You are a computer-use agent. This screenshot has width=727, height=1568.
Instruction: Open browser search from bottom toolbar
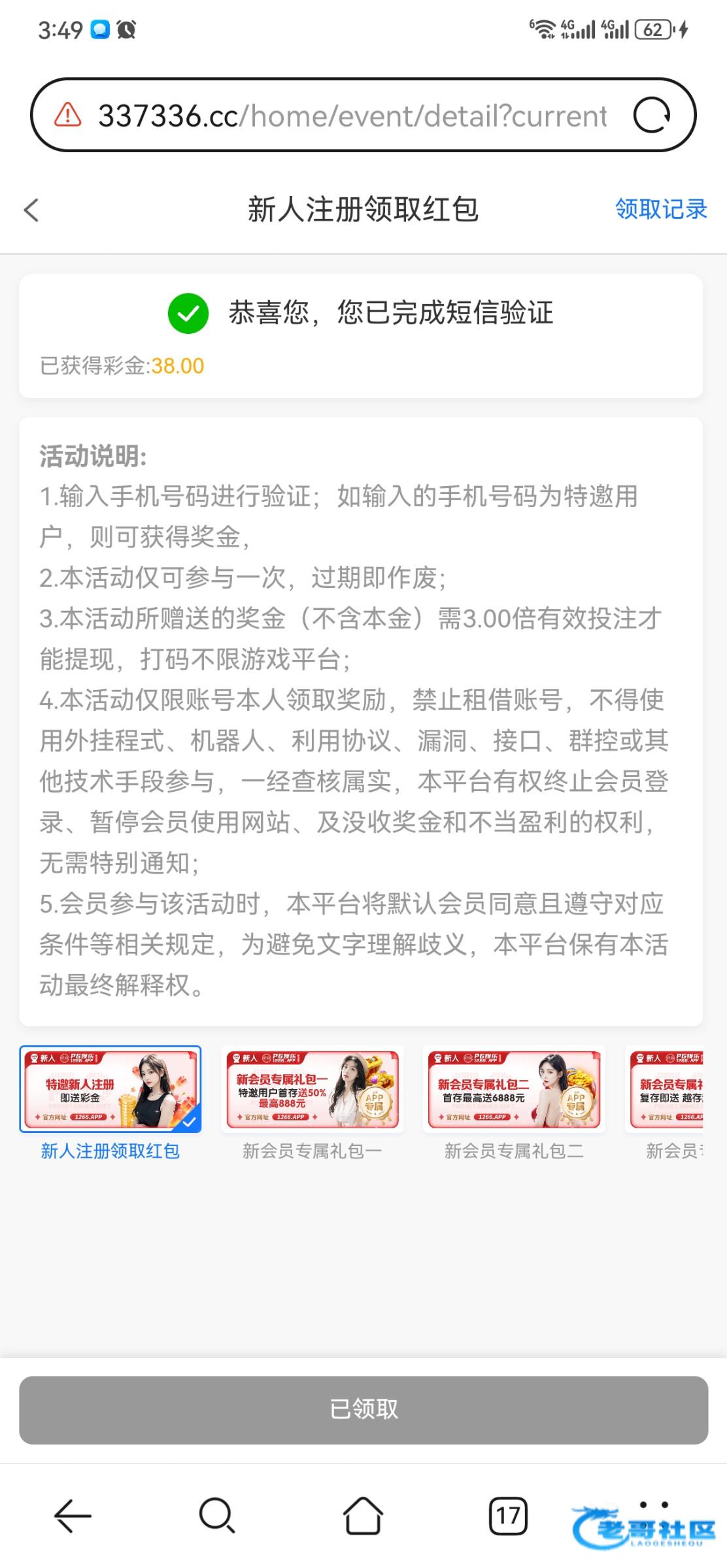(217, 1515)
